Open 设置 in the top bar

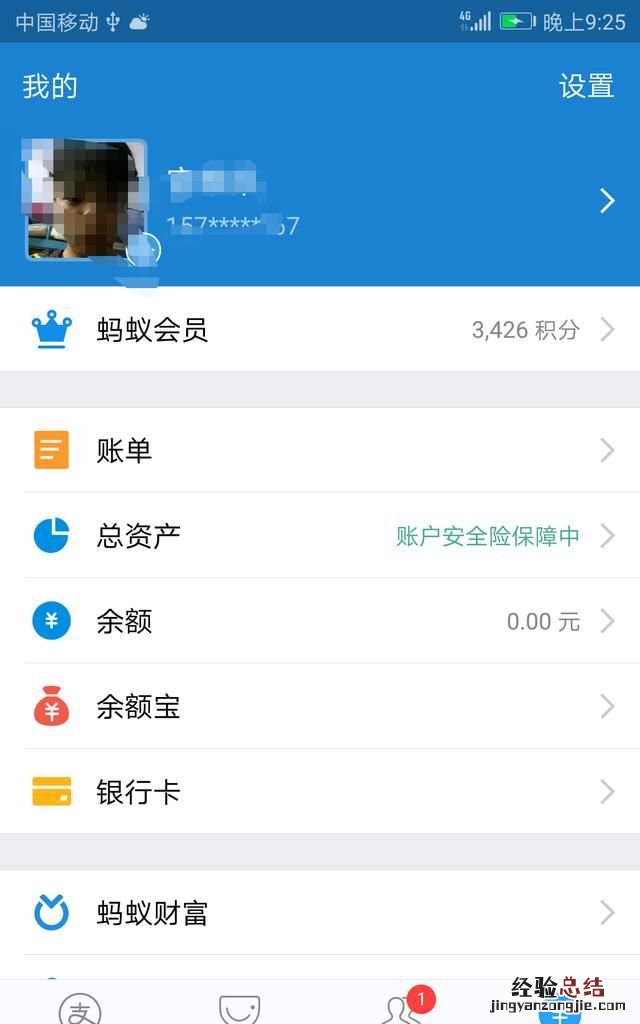click(x=586, y=86)
